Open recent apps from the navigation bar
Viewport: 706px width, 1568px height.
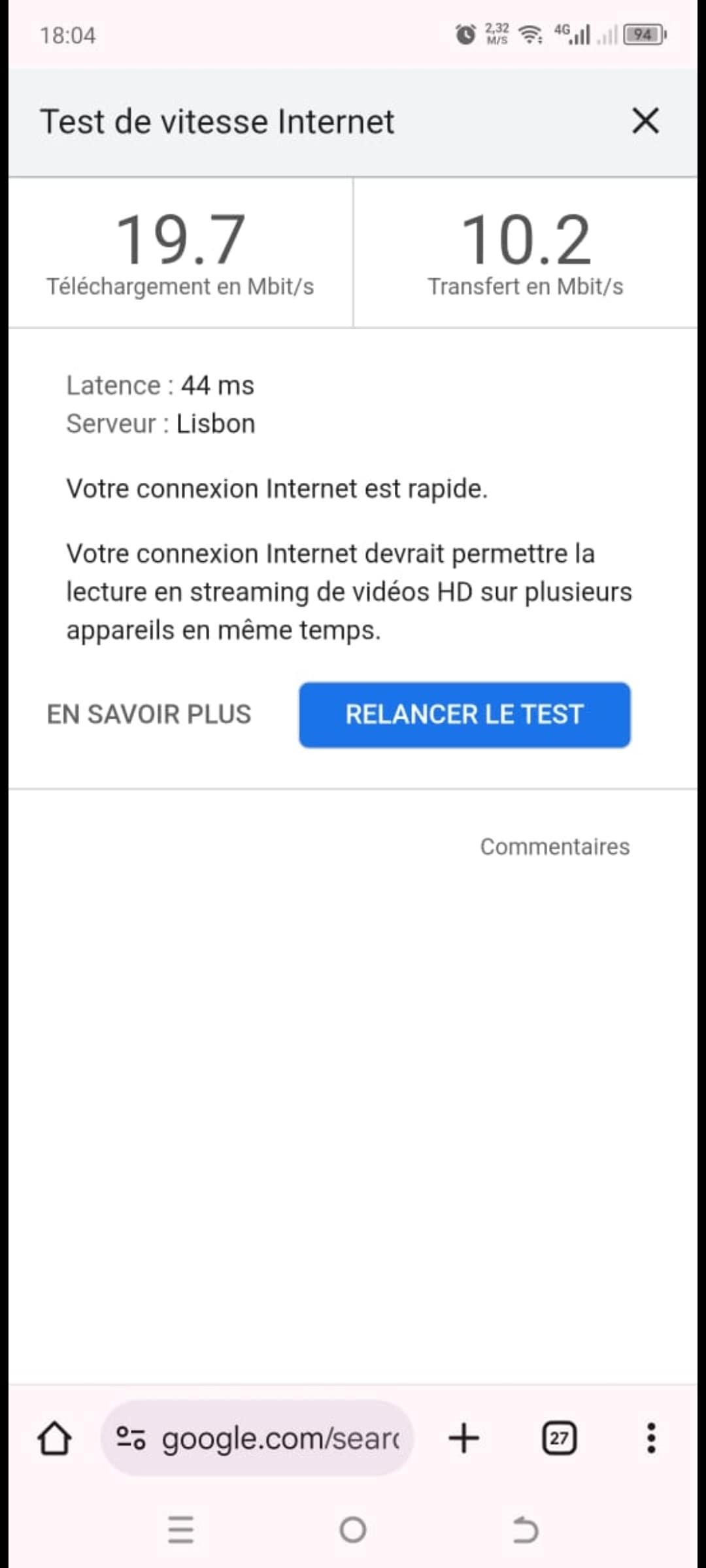(x=180, y=1529)
